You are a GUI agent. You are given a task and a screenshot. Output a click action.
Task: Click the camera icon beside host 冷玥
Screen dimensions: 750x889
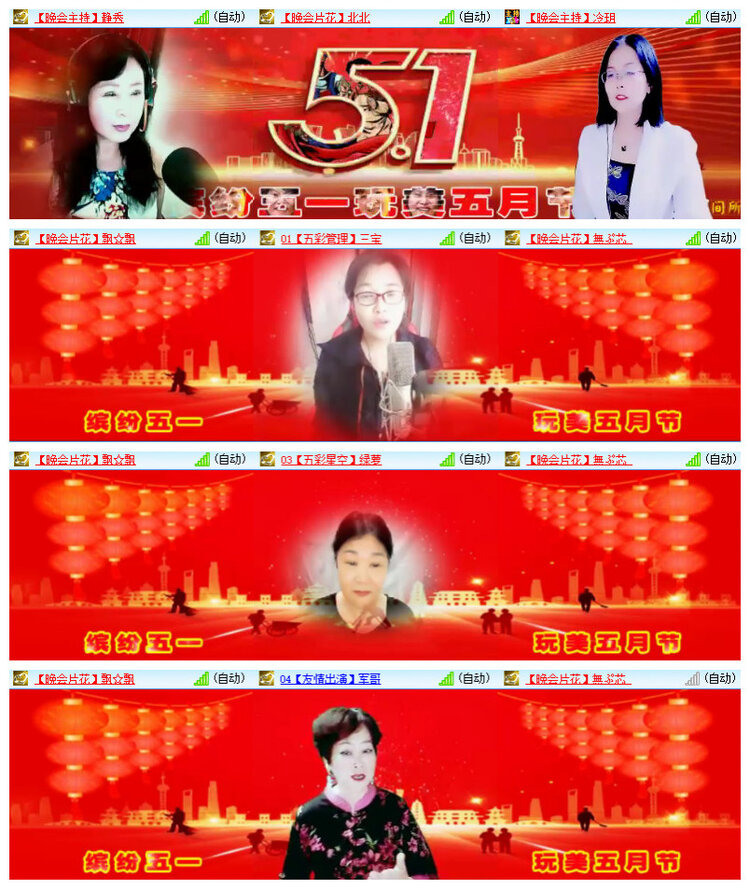[x=514, y=14]
